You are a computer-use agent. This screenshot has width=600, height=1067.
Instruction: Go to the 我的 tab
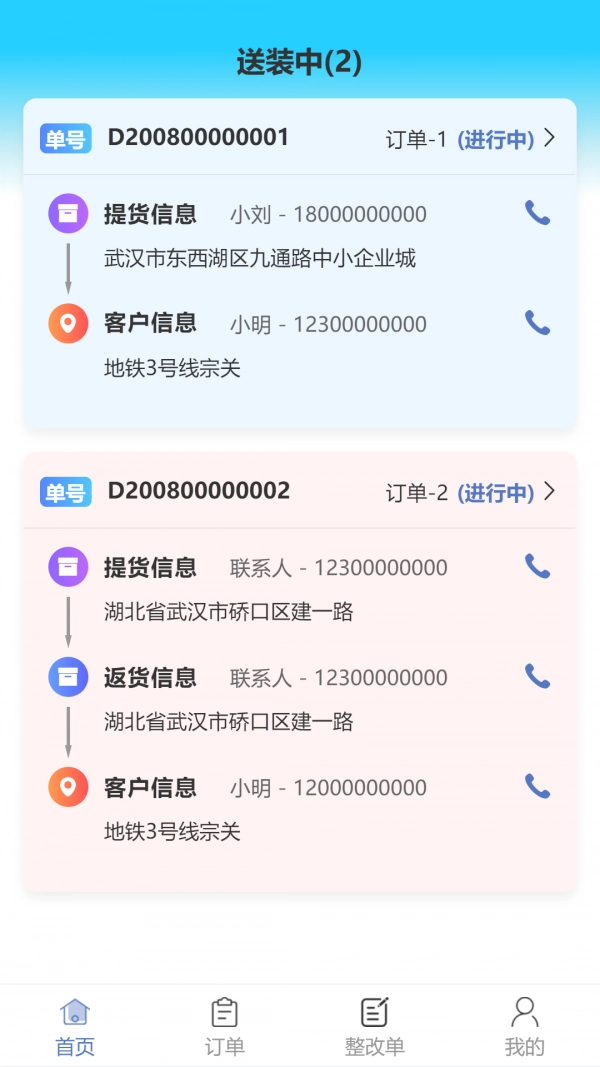(x=524, y=1026)
